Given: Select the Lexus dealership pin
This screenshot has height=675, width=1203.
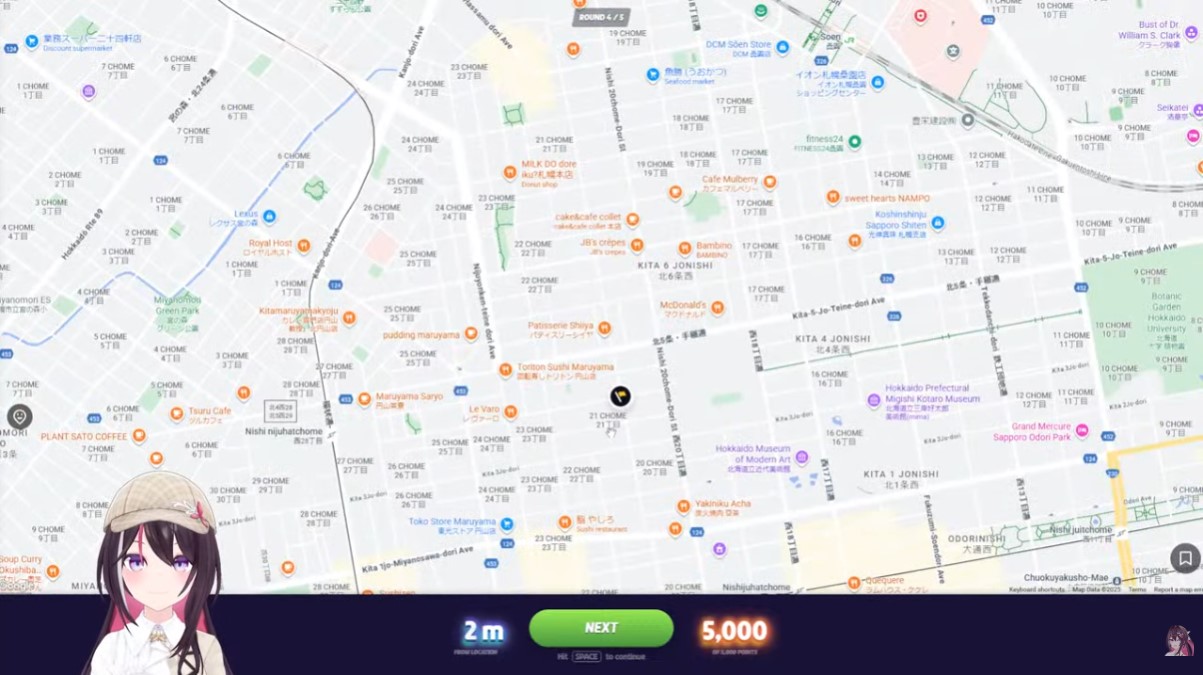Looking at the screenshot, I should [269, 216].
